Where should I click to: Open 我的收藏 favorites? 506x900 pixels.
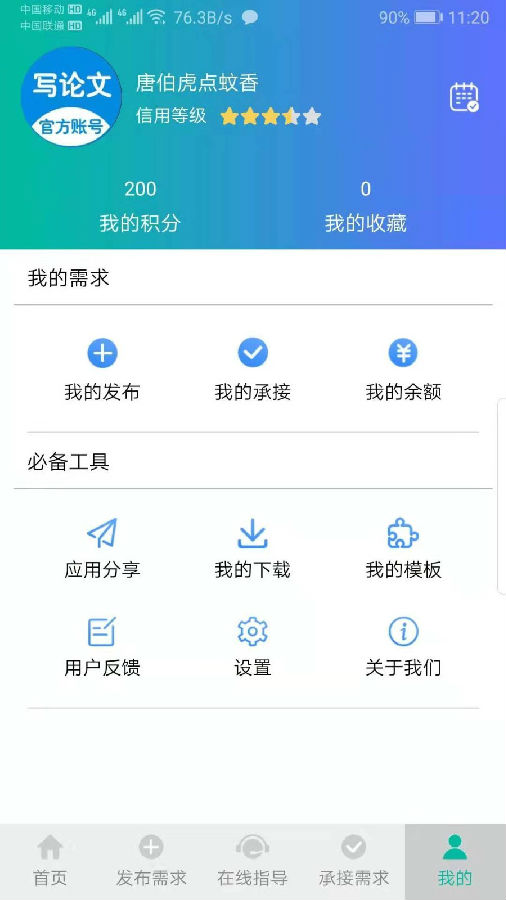[365, 206]
